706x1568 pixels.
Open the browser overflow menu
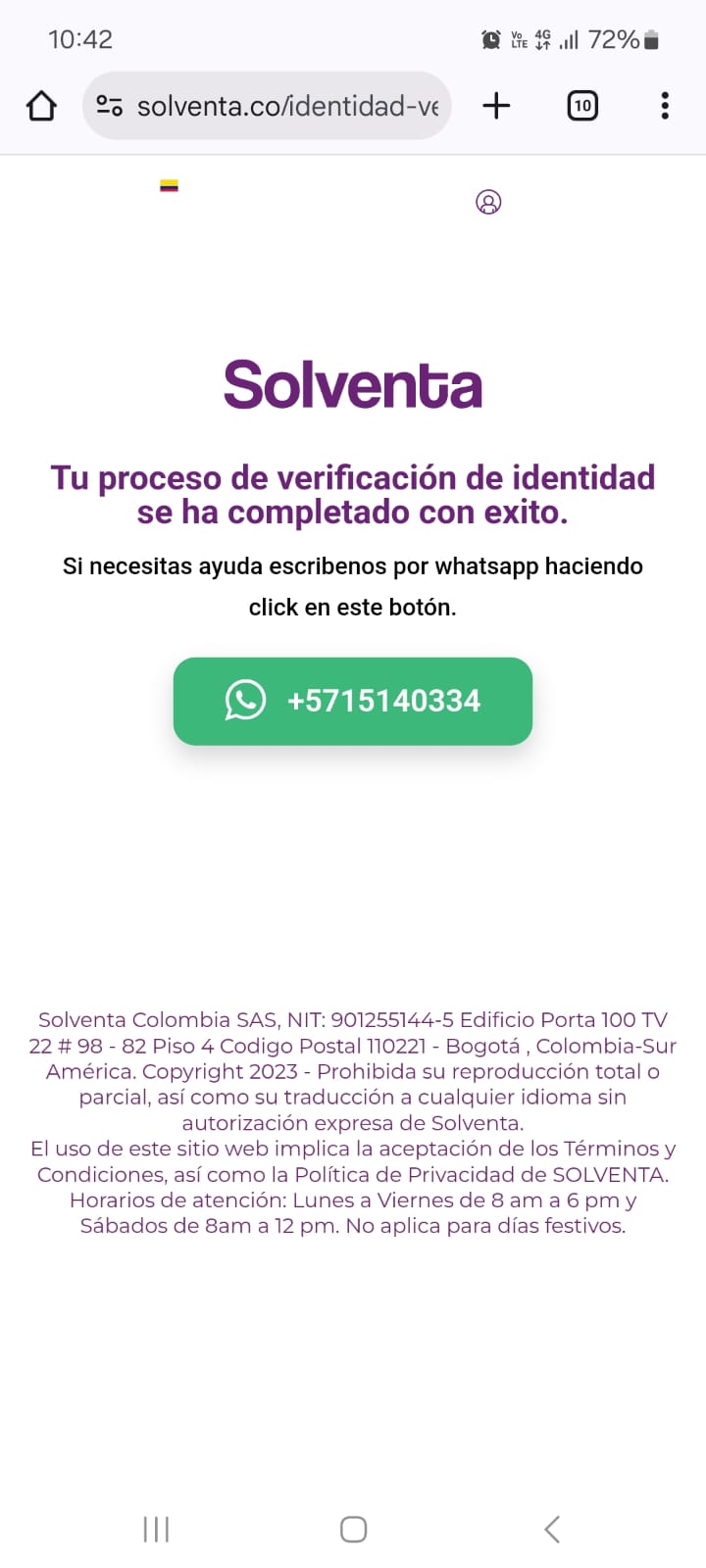click(x=665, y=106)
